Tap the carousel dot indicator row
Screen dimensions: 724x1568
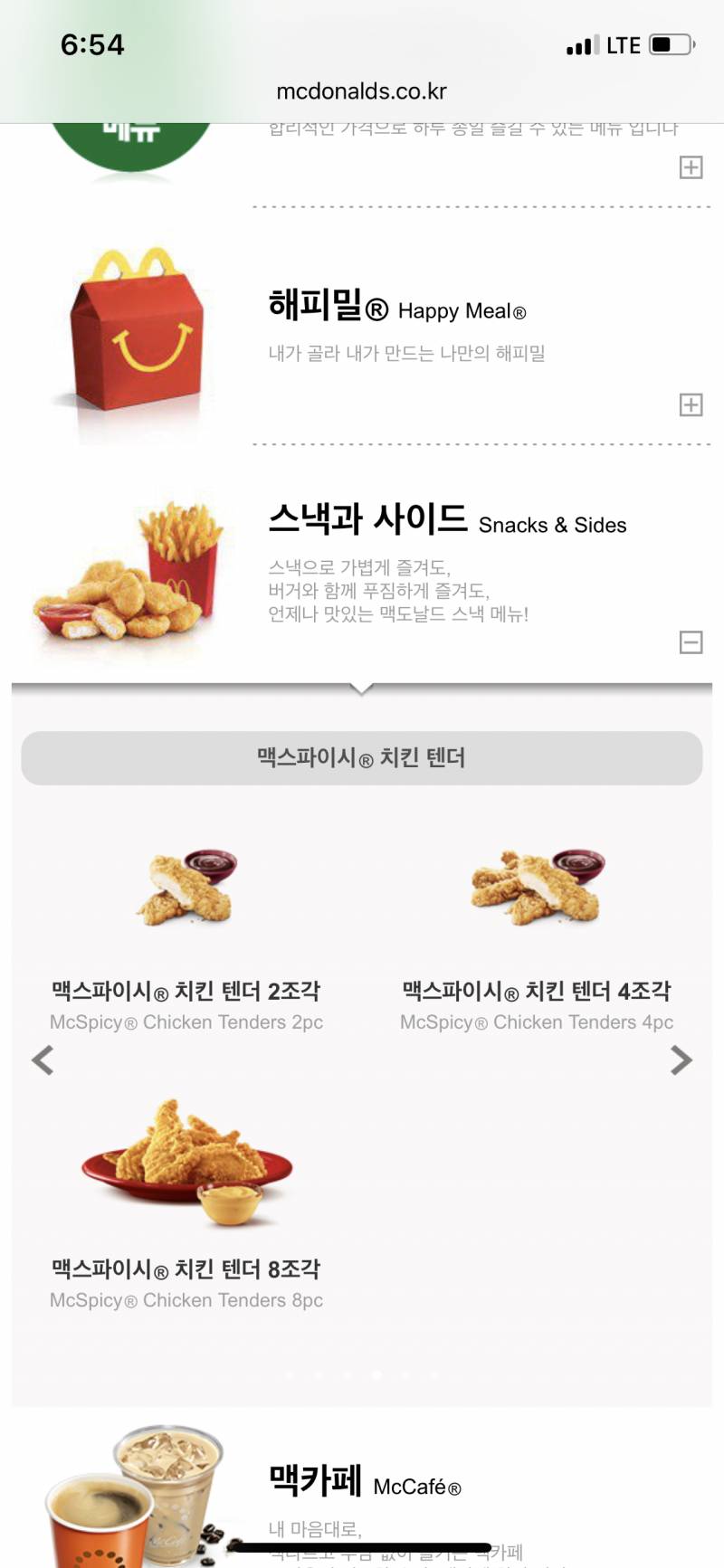[x=362, y=1375]
